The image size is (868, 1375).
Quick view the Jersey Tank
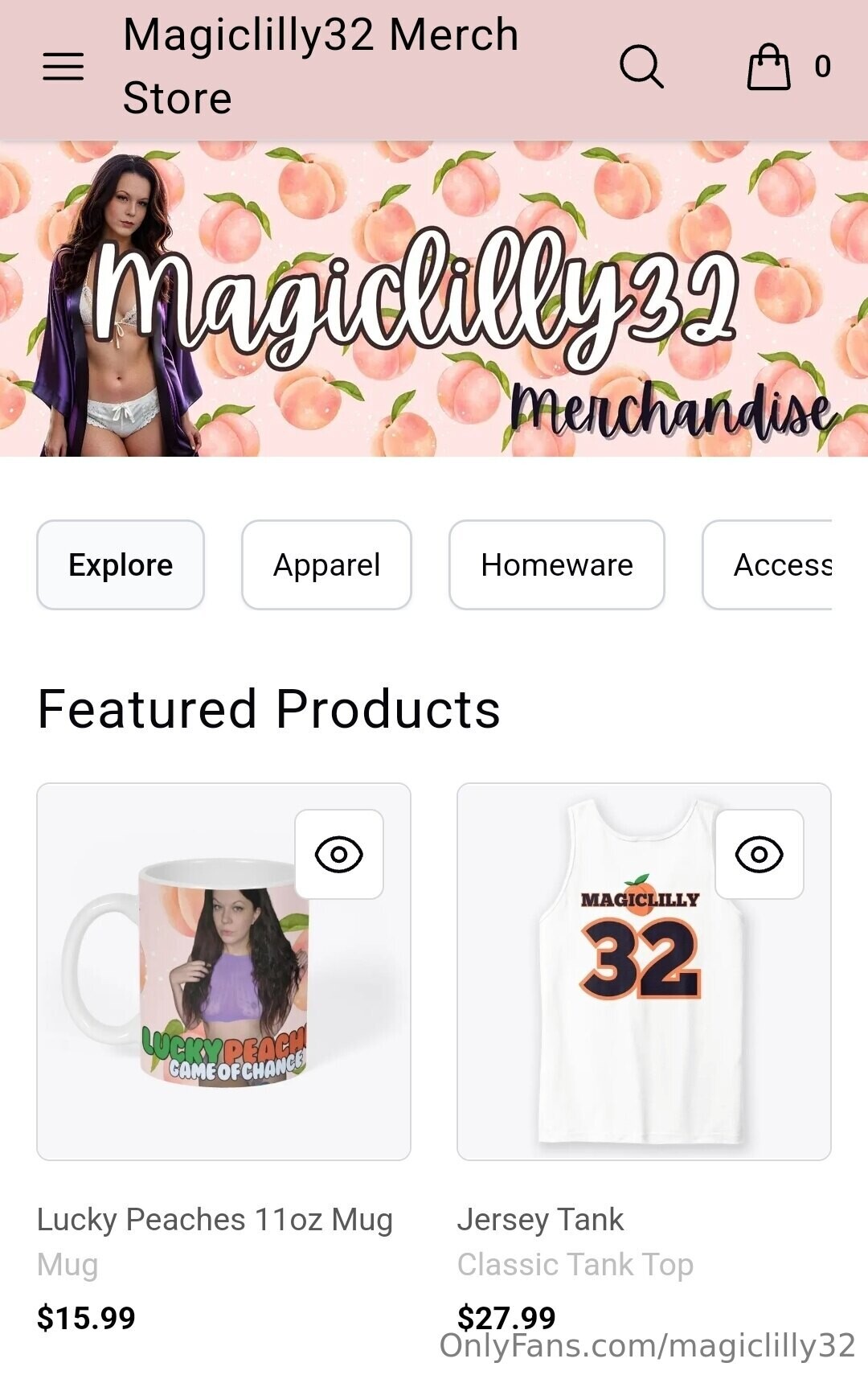point(759,854)
